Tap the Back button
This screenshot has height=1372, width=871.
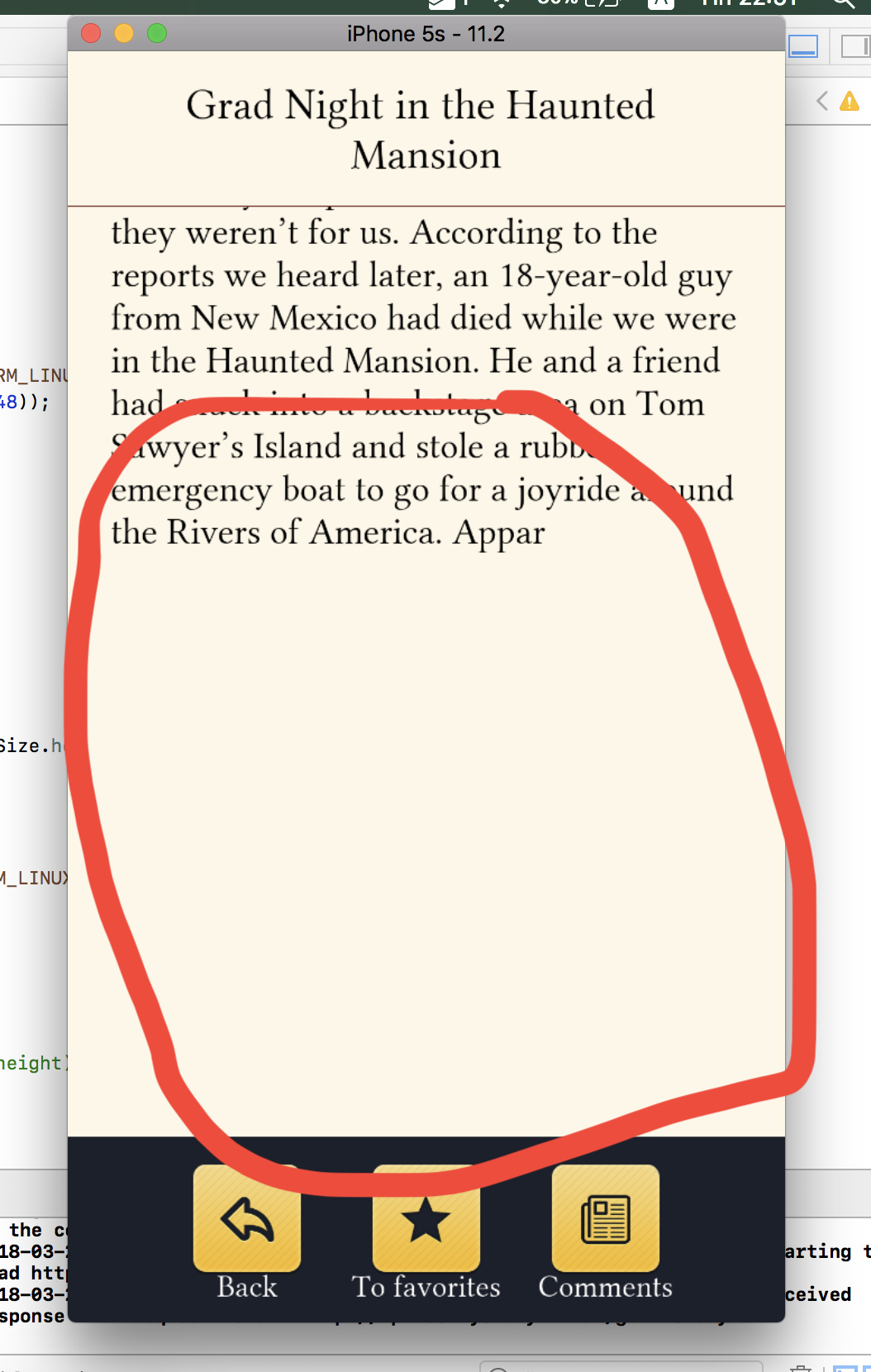[246, 1220]
